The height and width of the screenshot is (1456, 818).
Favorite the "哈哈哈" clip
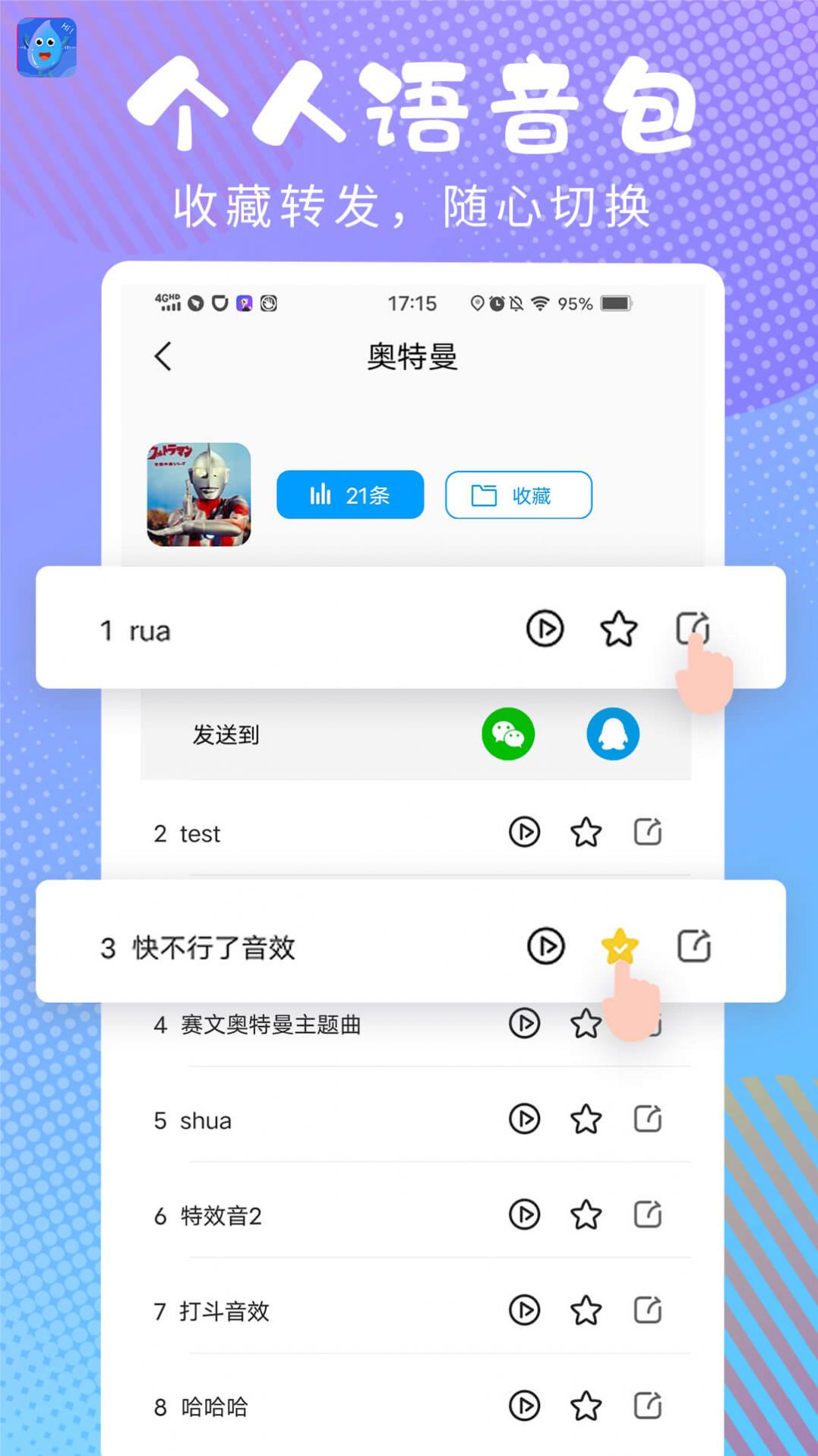coord(586,1406)
